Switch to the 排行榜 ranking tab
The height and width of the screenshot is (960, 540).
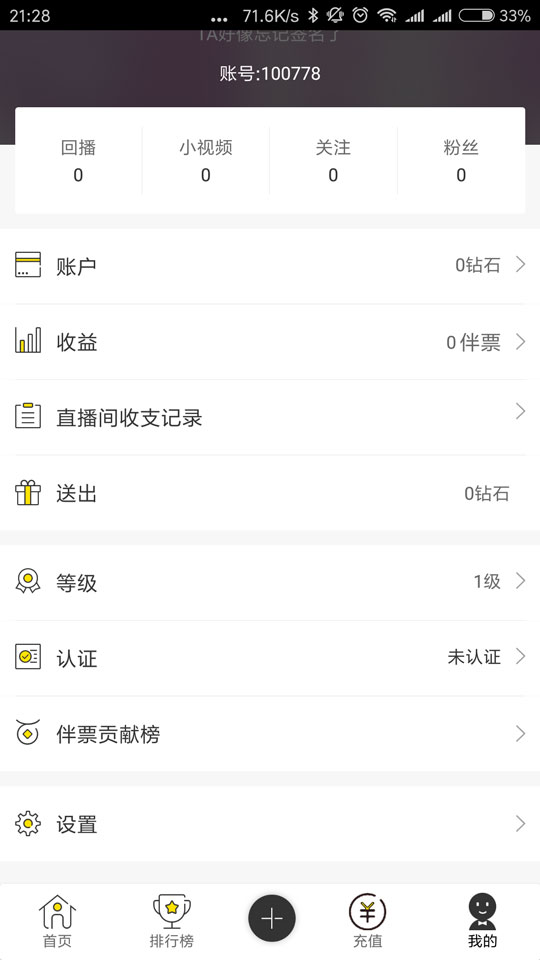pyautogui.click(x=171, y=921)
